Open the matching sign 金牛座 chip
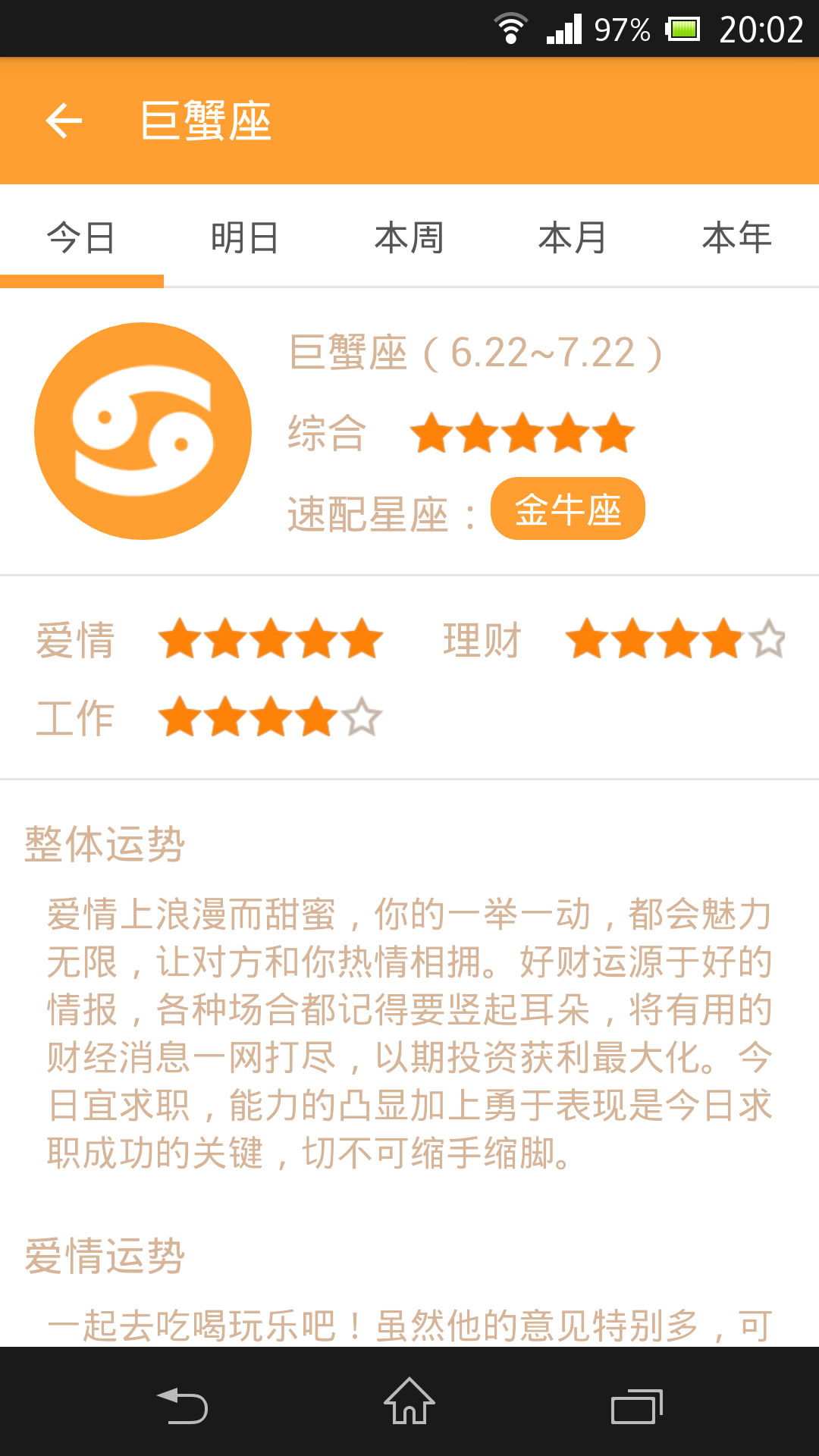Screen dimensions: 819x1456 tap(568, 509)
